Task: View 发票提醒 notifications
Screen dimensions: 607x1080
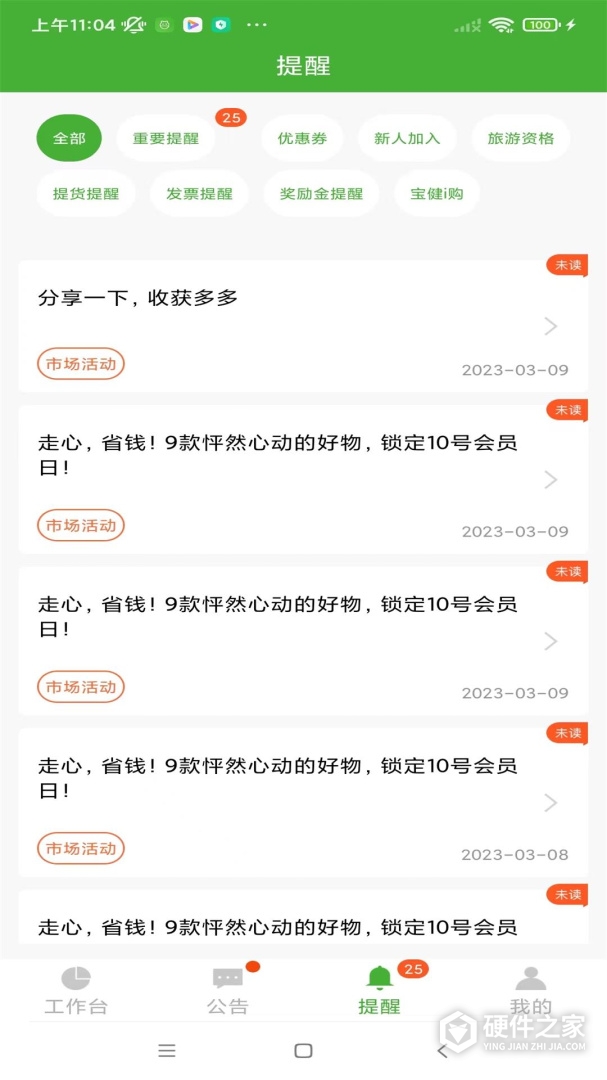Action: point(199,194)
